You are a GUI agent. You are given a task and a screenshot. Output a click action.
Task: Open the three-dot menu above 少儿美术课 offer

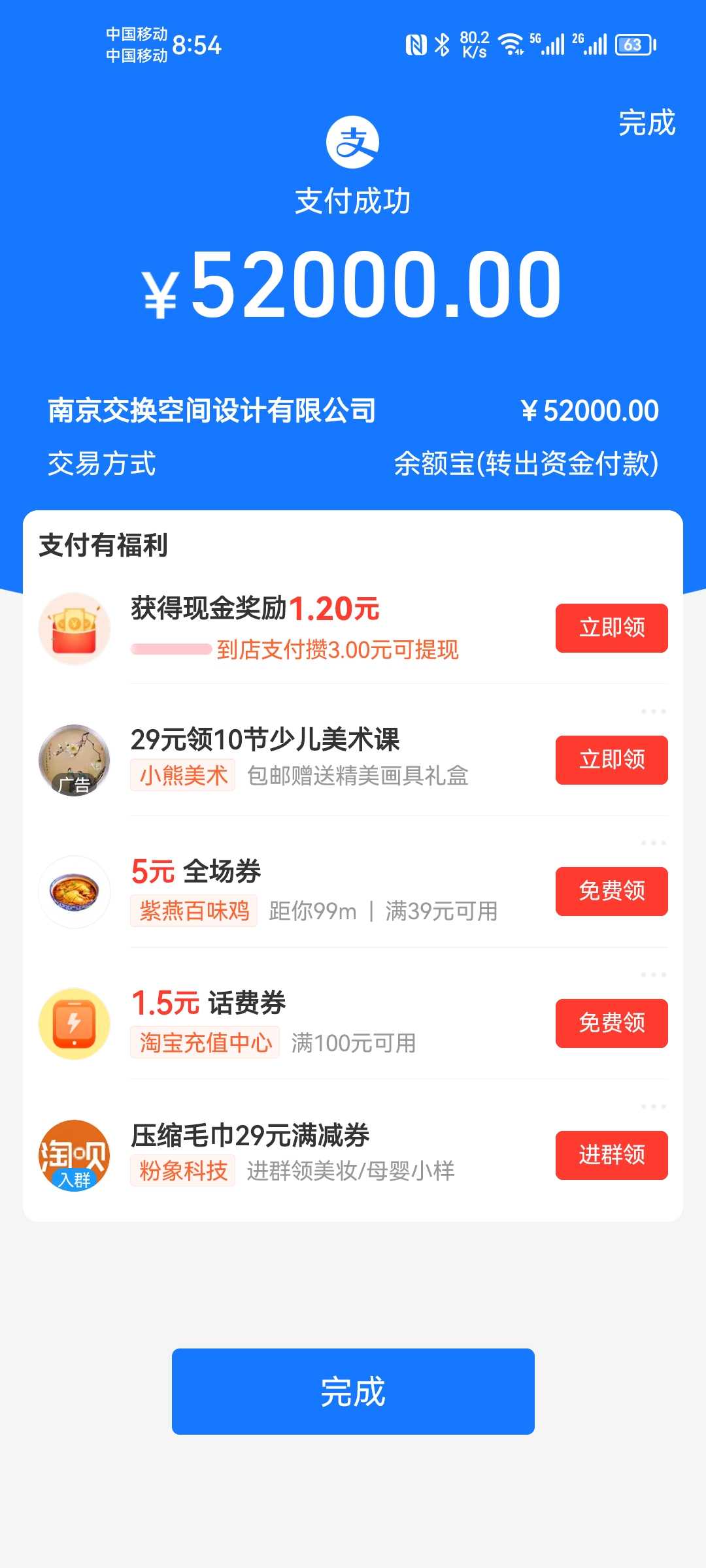coord(653,711)
